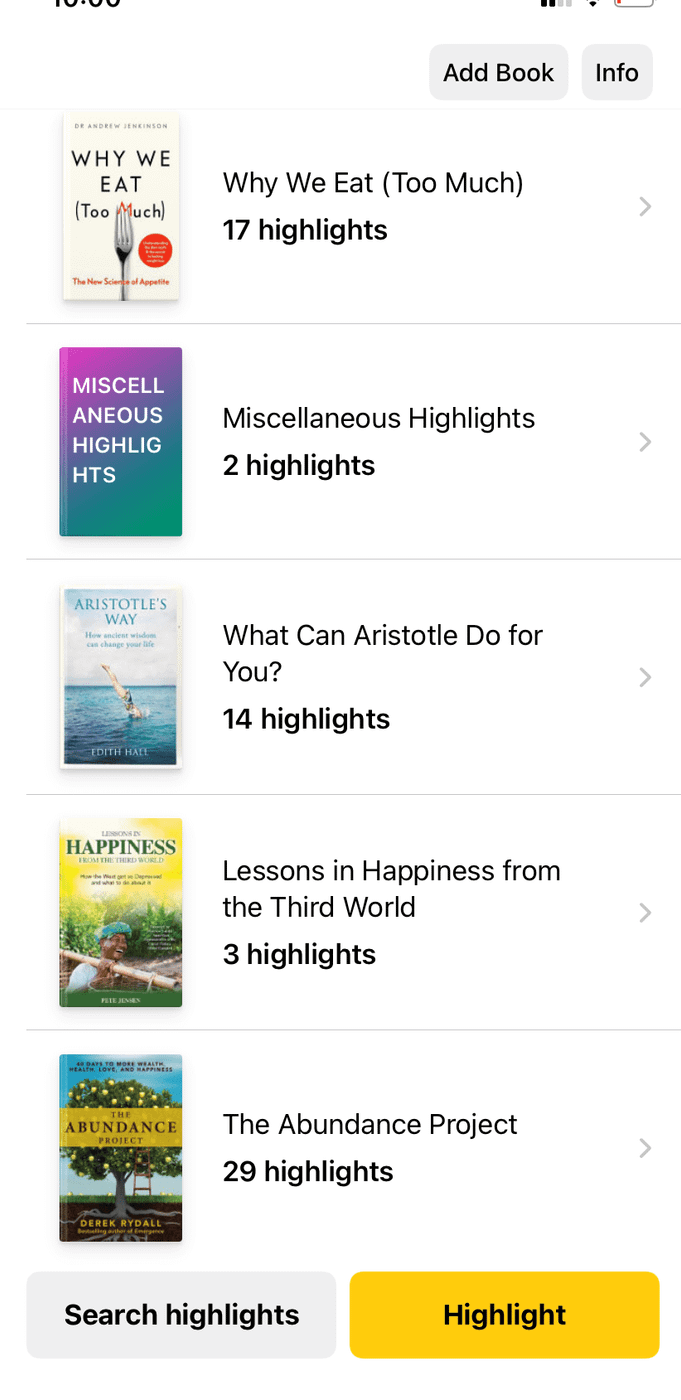Tap Search highlights button

(x=181, y=1315)
